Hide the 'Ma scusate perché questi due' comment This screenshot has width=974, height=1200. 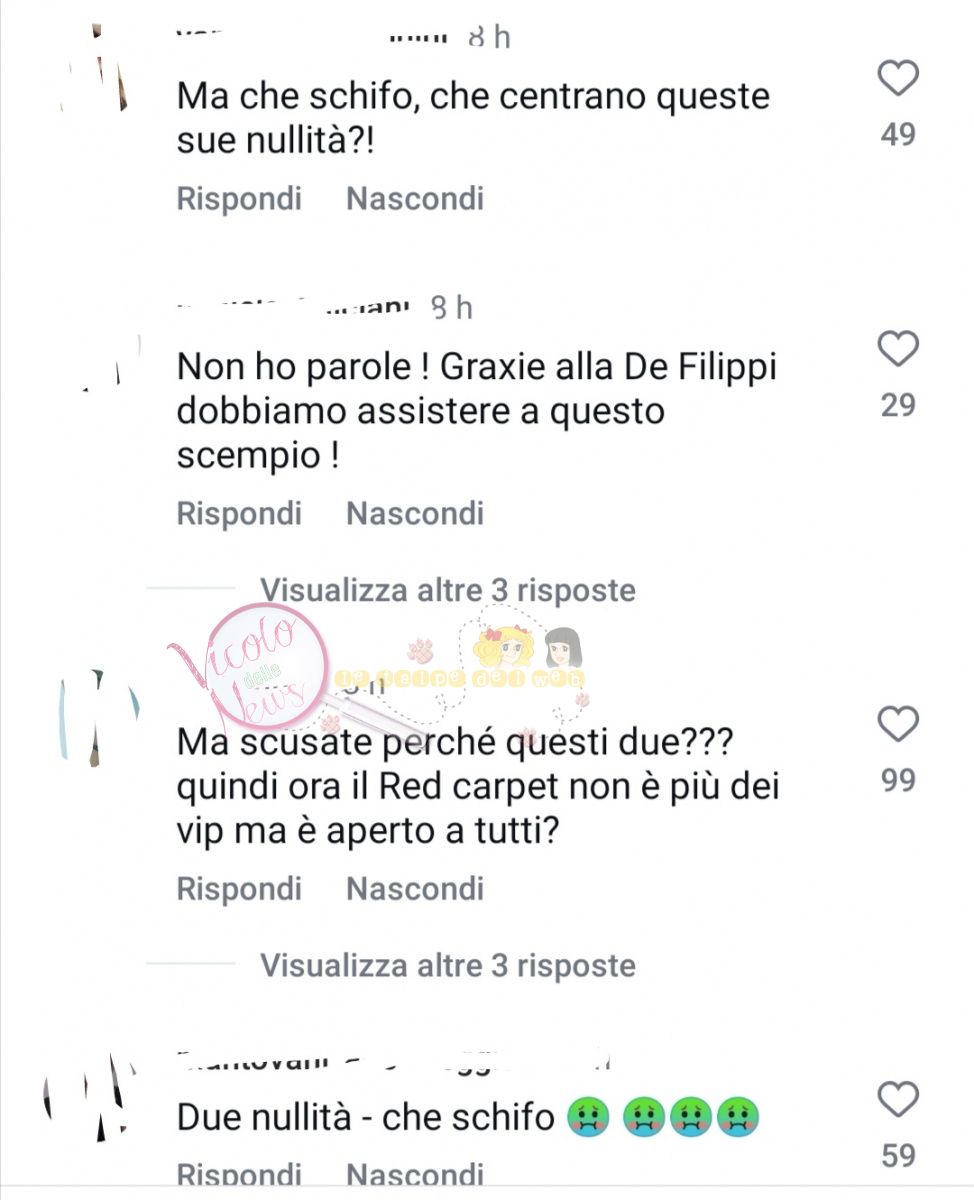pos(414,888)
